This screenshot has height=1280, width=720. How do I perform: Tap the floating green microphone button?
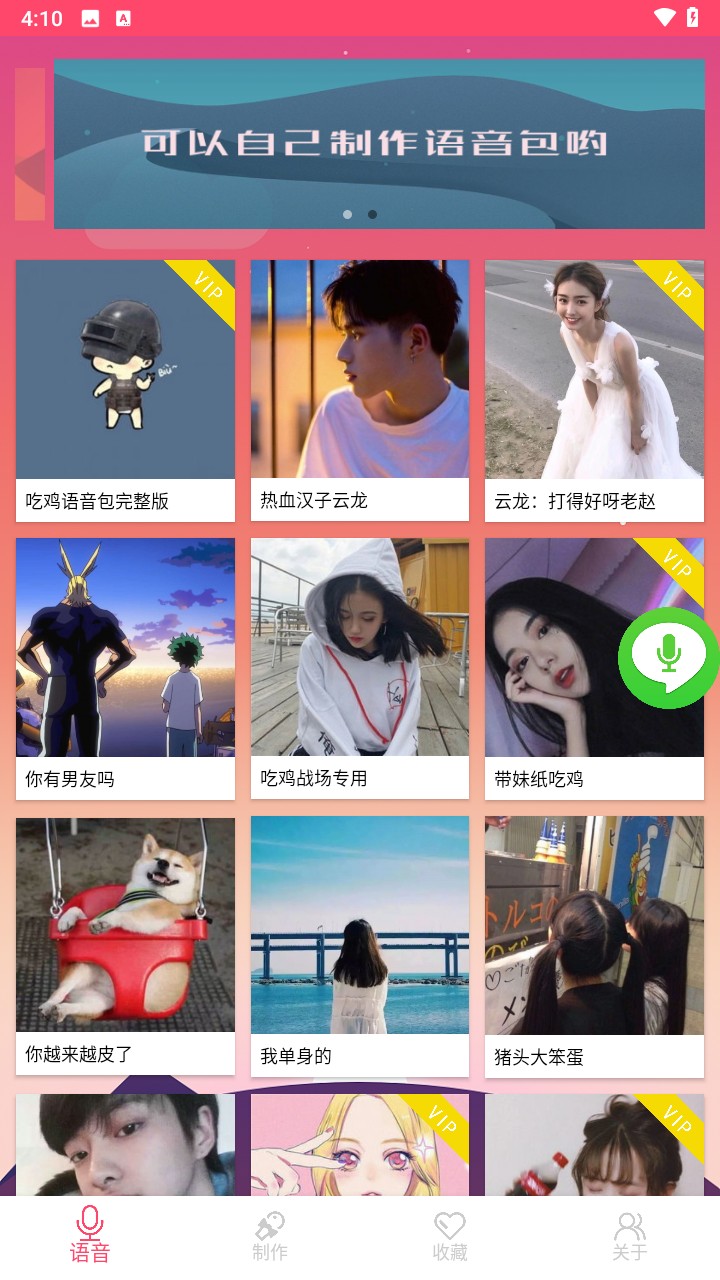666,658
